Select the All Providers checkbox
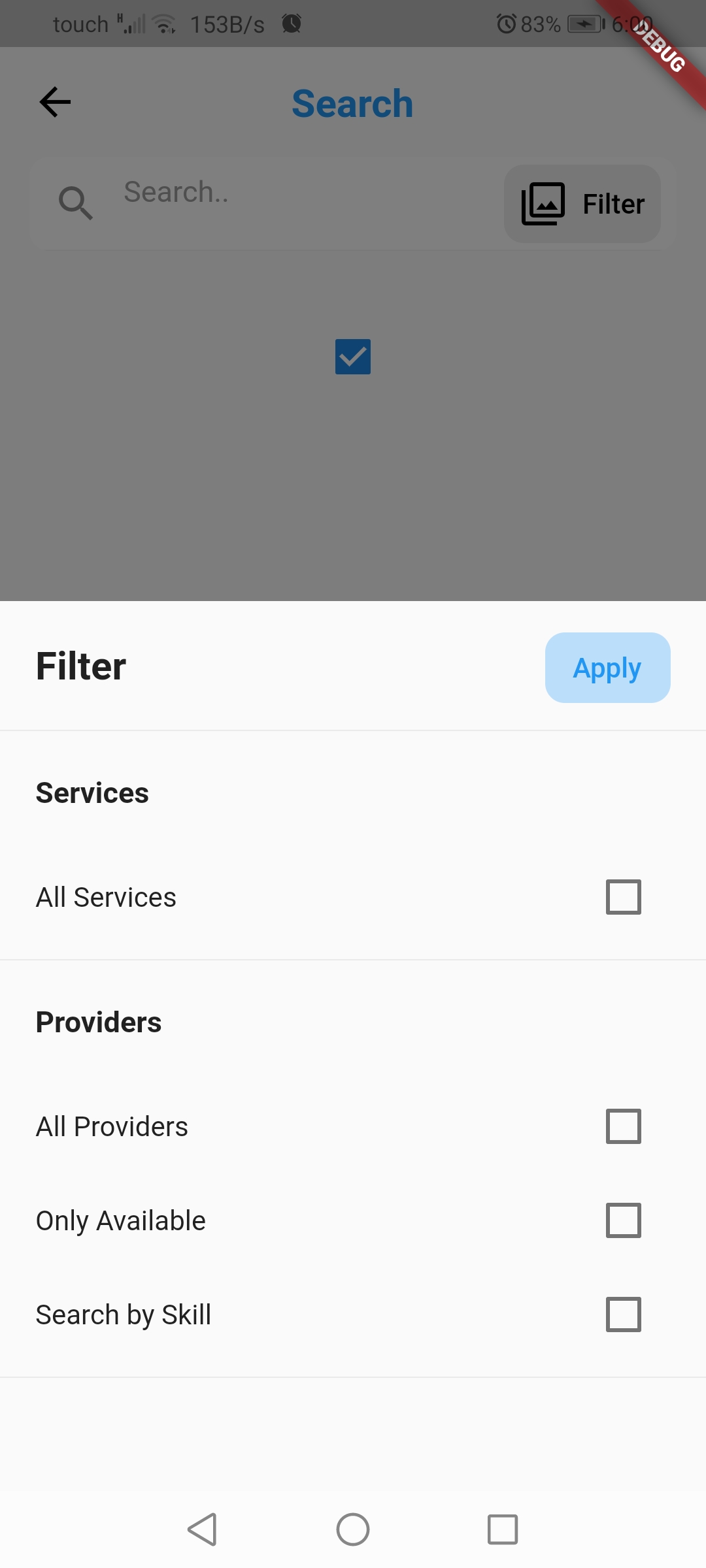 pyautogui.click(x=623, y=1126)
